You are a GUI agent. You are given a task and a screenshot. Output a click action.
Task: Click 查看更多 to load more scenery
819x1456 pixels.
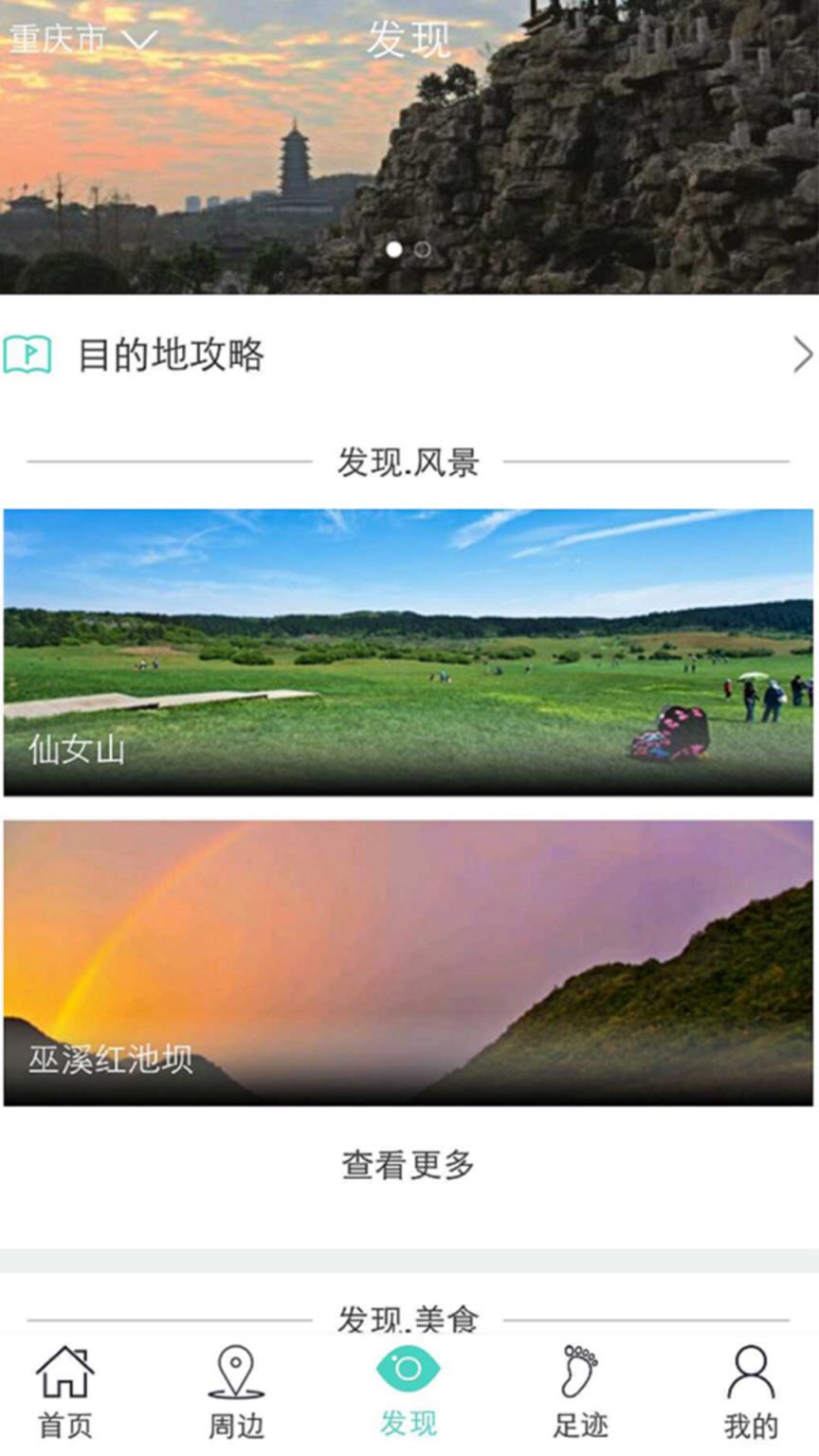pyautogui.click(x=409, y=1166)
